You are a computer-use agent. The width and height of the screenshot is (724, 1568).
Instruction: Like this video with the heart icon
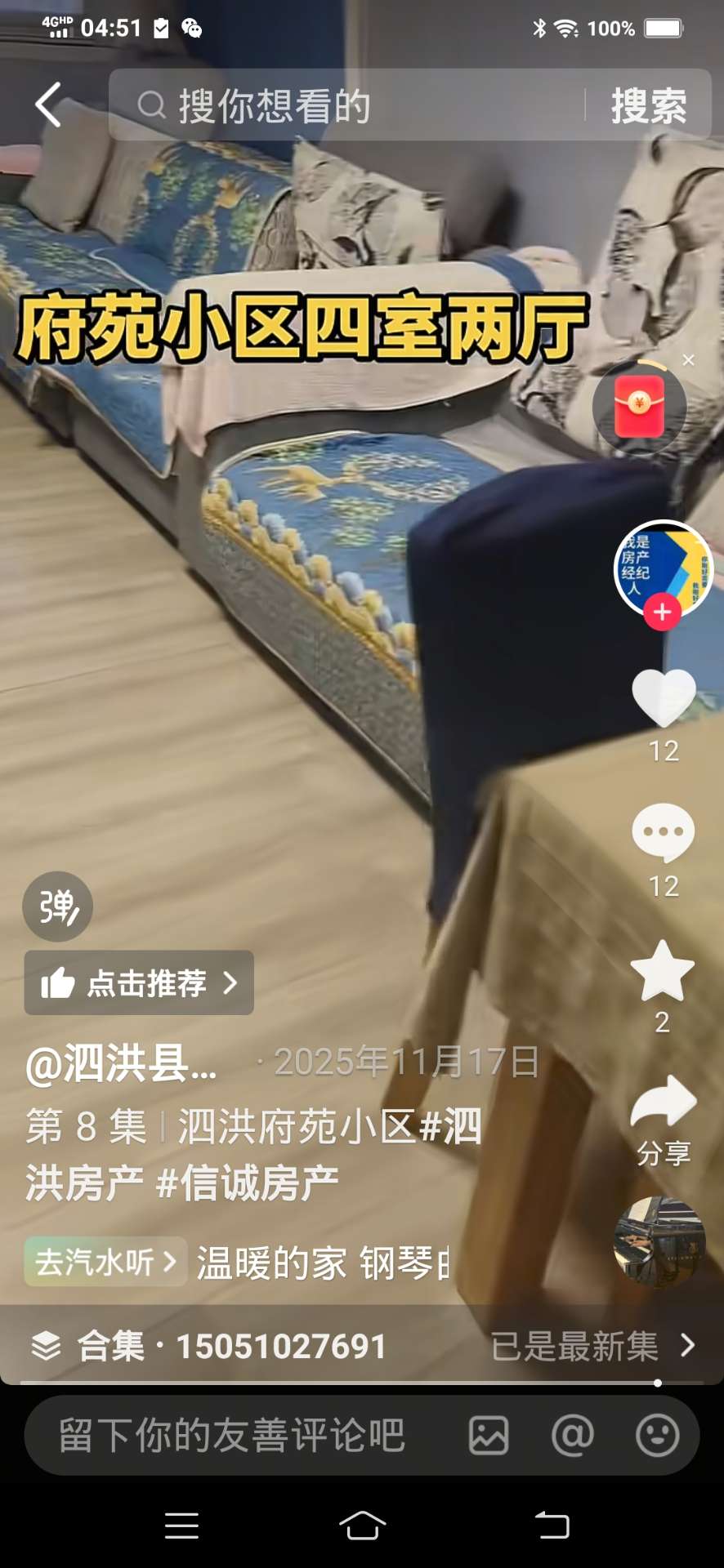pos(663,697)
